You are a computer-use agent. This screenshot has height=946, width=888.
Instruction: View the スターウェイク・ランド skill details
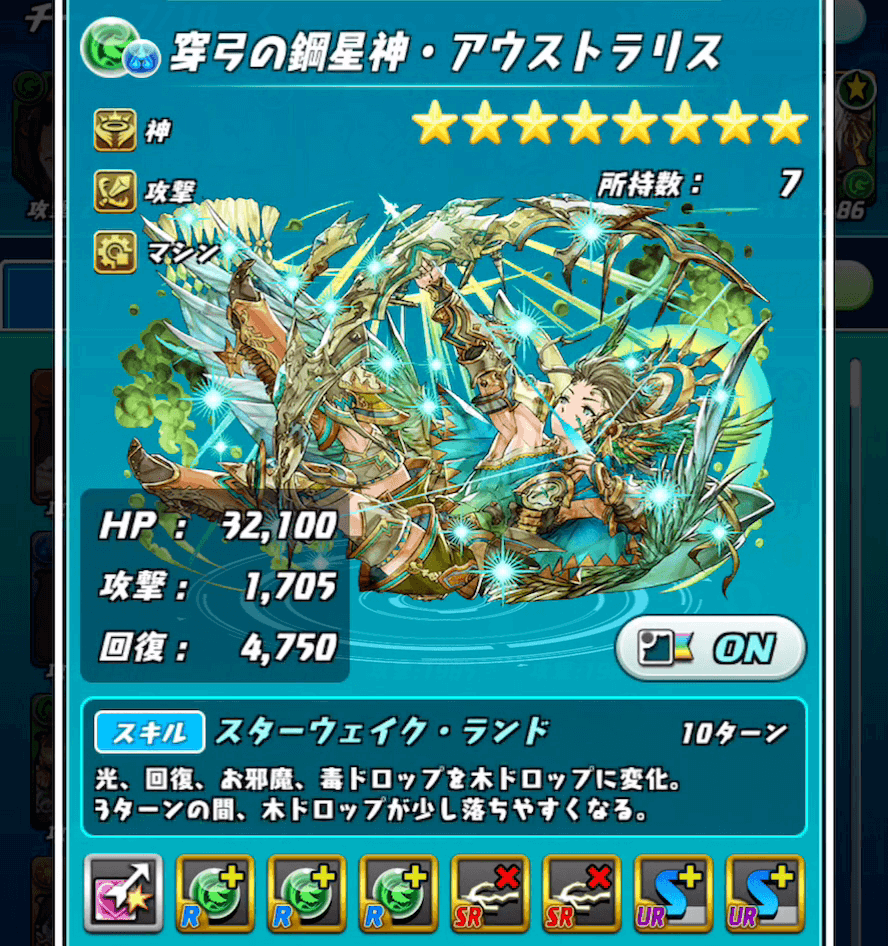(x=381, y=732)
